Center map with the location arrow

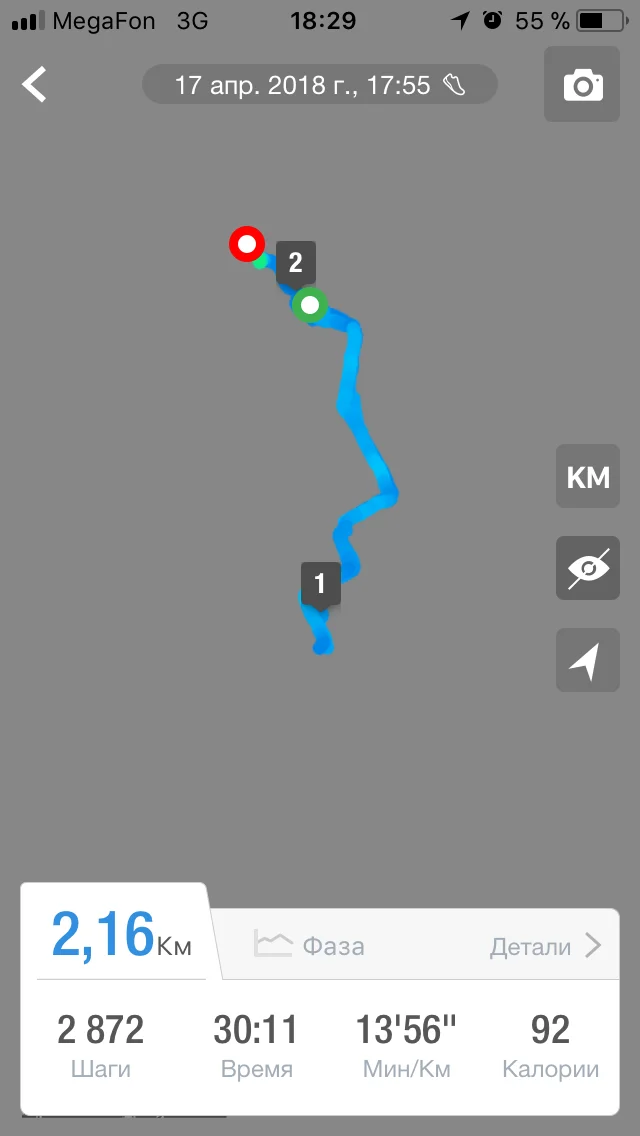click(x=588, y=660)
